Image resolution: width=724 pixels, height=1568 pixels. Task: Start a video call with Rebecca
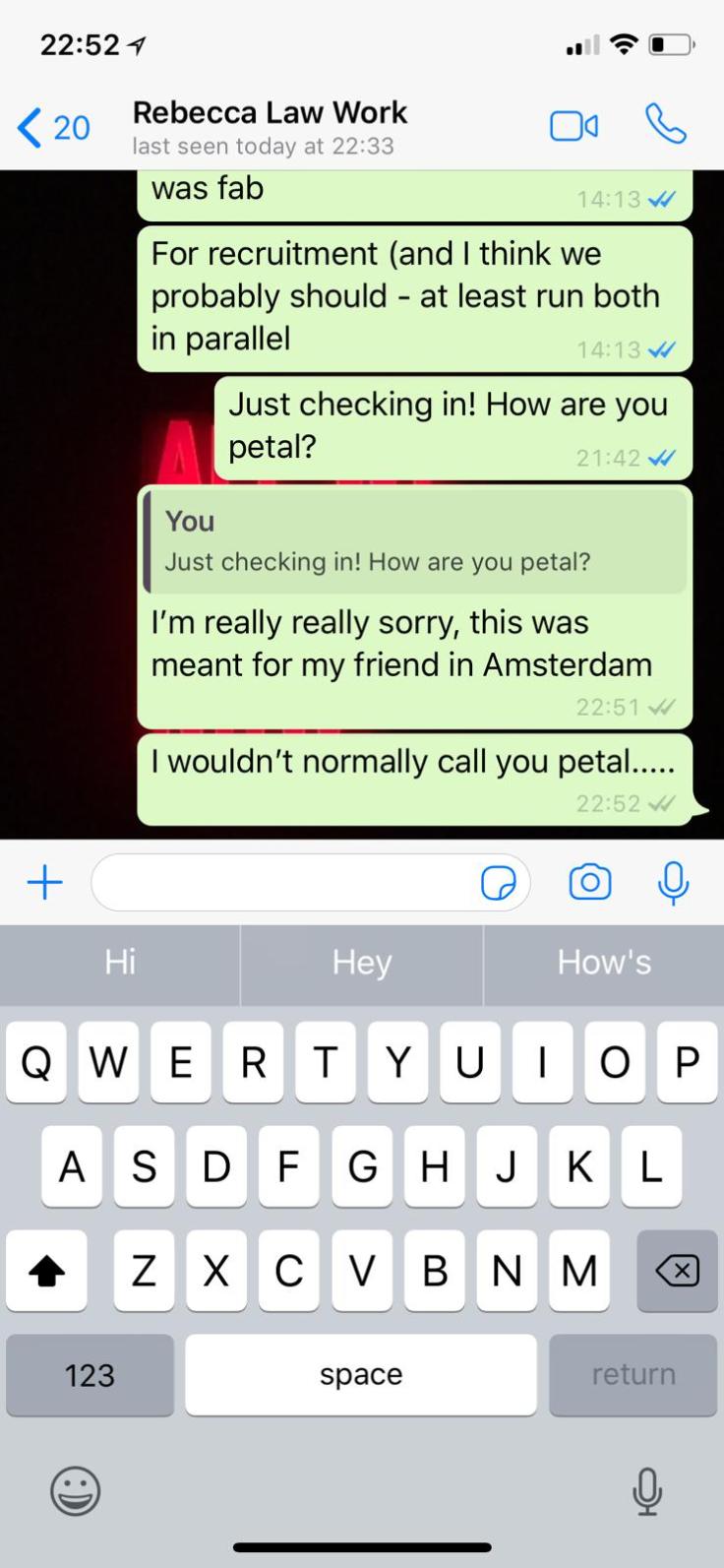coord(573,127)
